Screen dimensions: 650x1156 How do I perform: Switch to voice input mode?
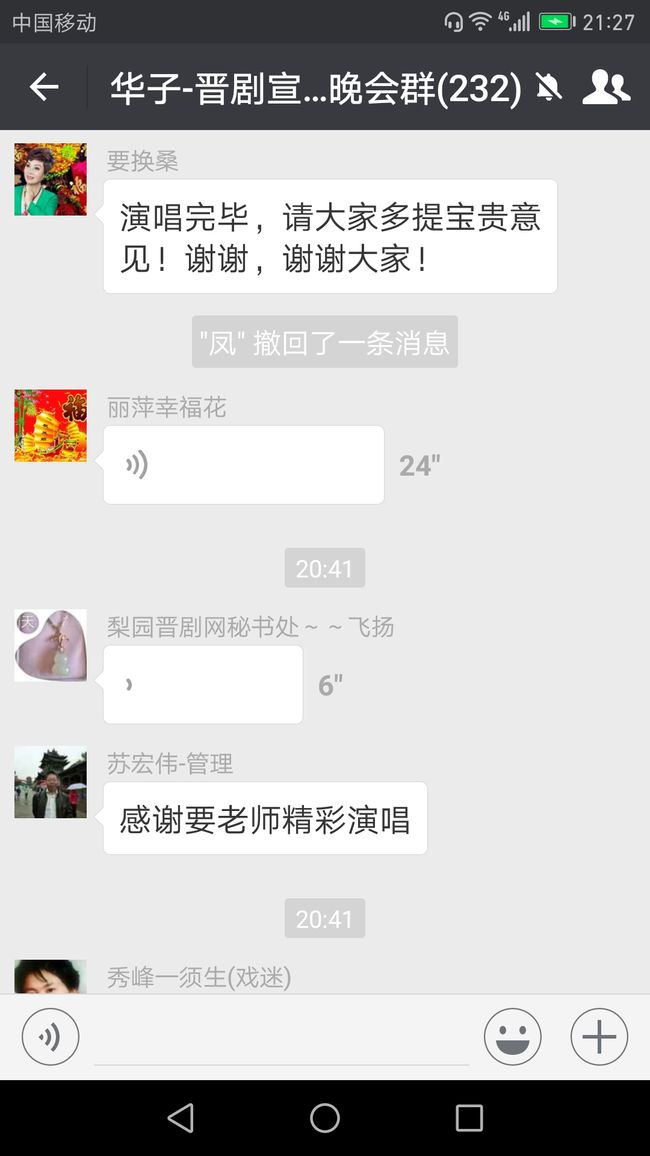pos(50,1037)
